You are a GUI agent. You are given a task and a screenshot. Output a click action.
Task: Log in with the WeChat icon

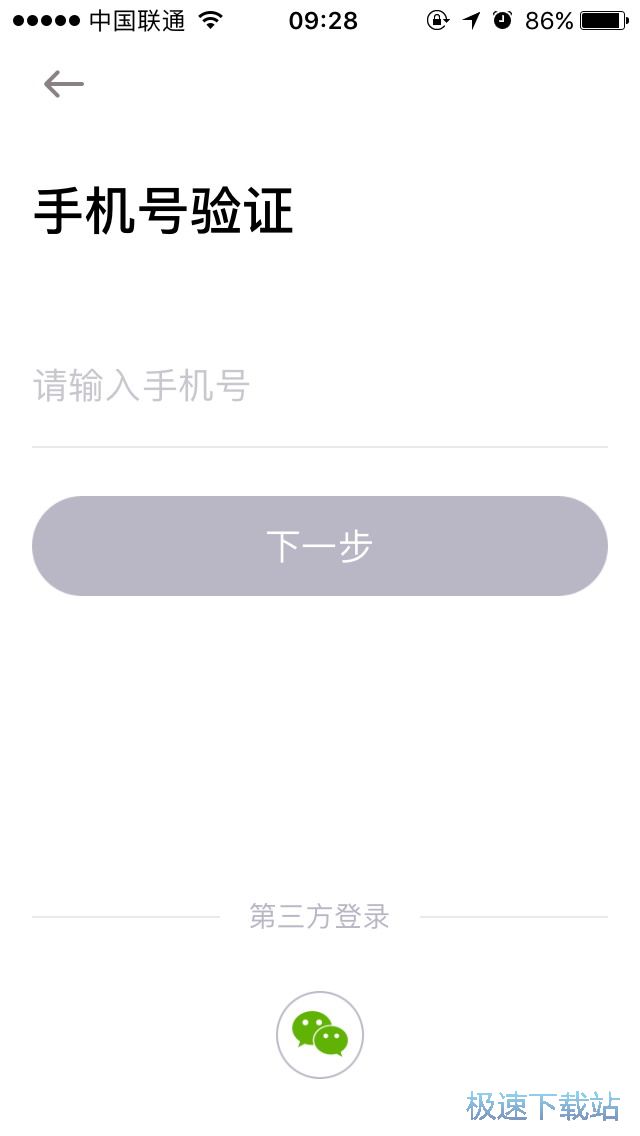click(320, 1034)
